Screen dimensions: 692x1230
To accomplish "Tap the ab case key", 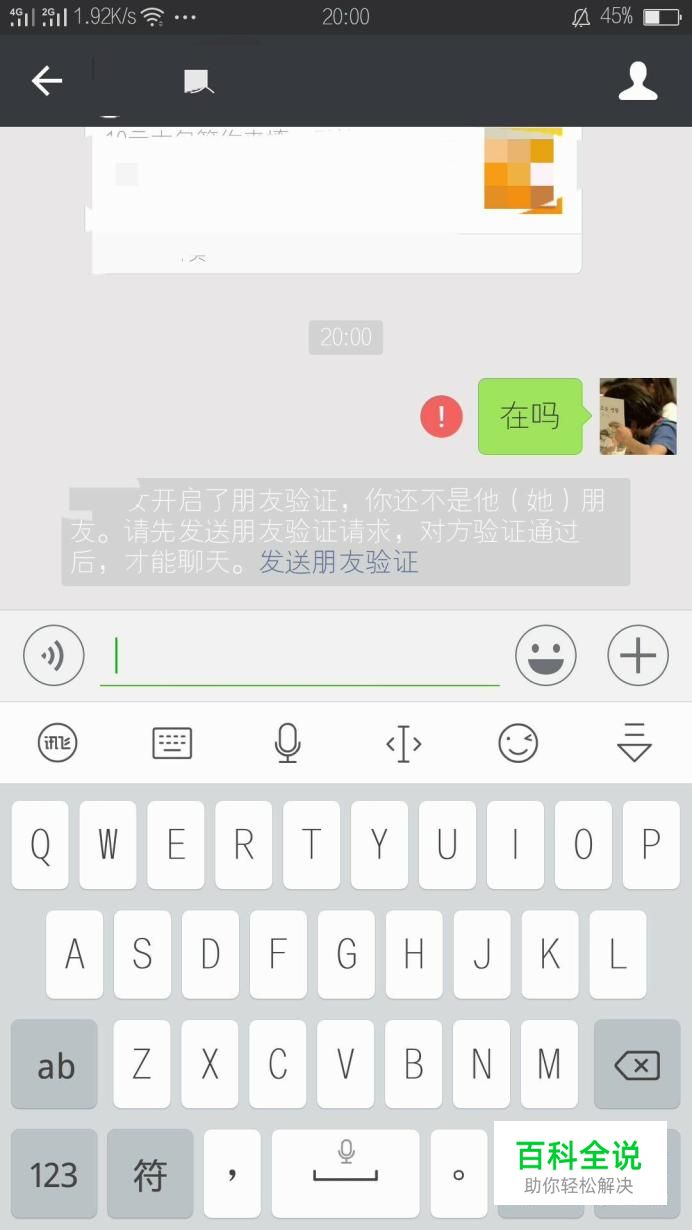I will (54, 1065).
